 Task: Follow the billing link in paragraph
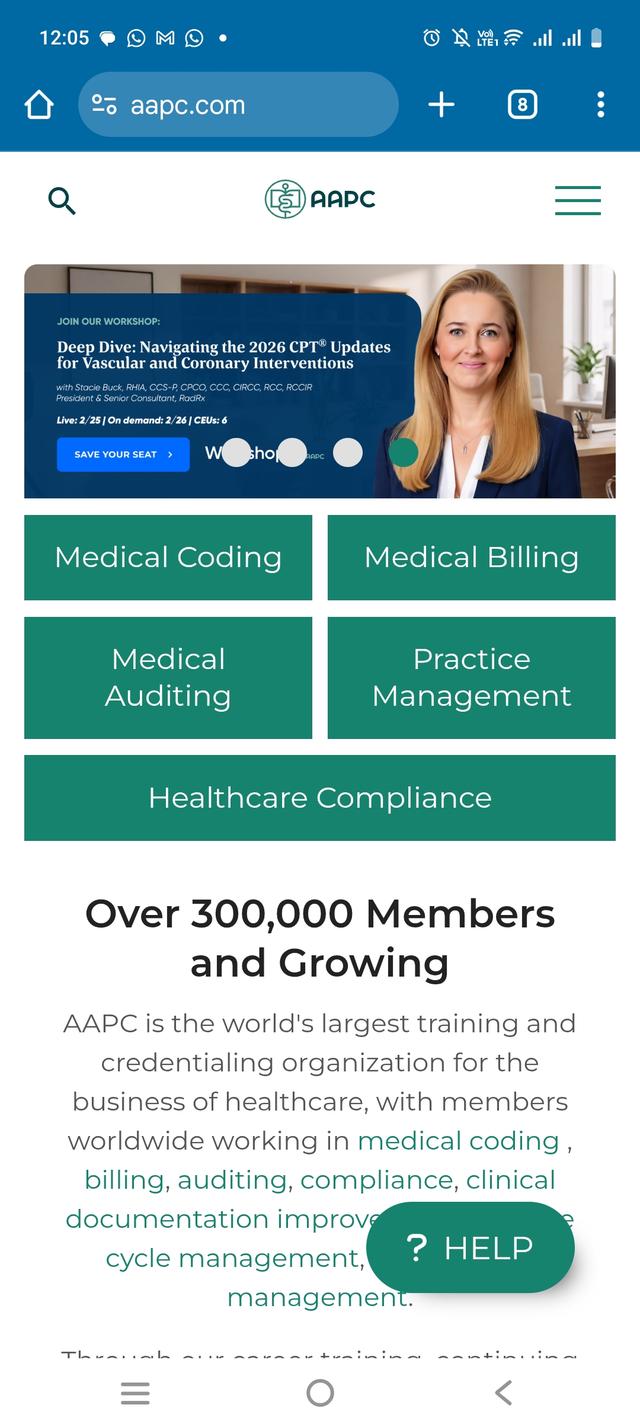(x=124, y=1180)
